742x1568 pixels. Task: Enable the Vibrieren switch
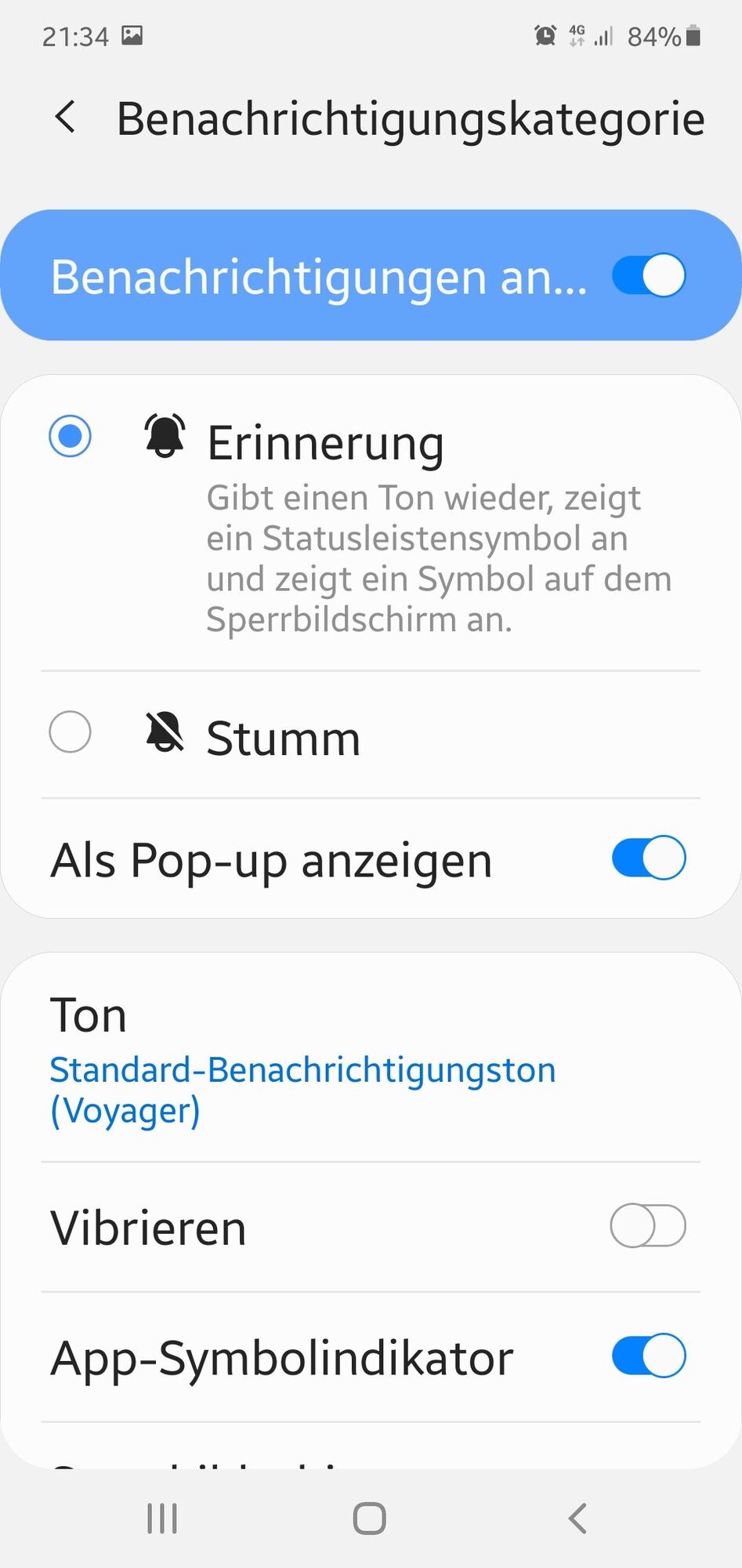(x=648, y=1226)
